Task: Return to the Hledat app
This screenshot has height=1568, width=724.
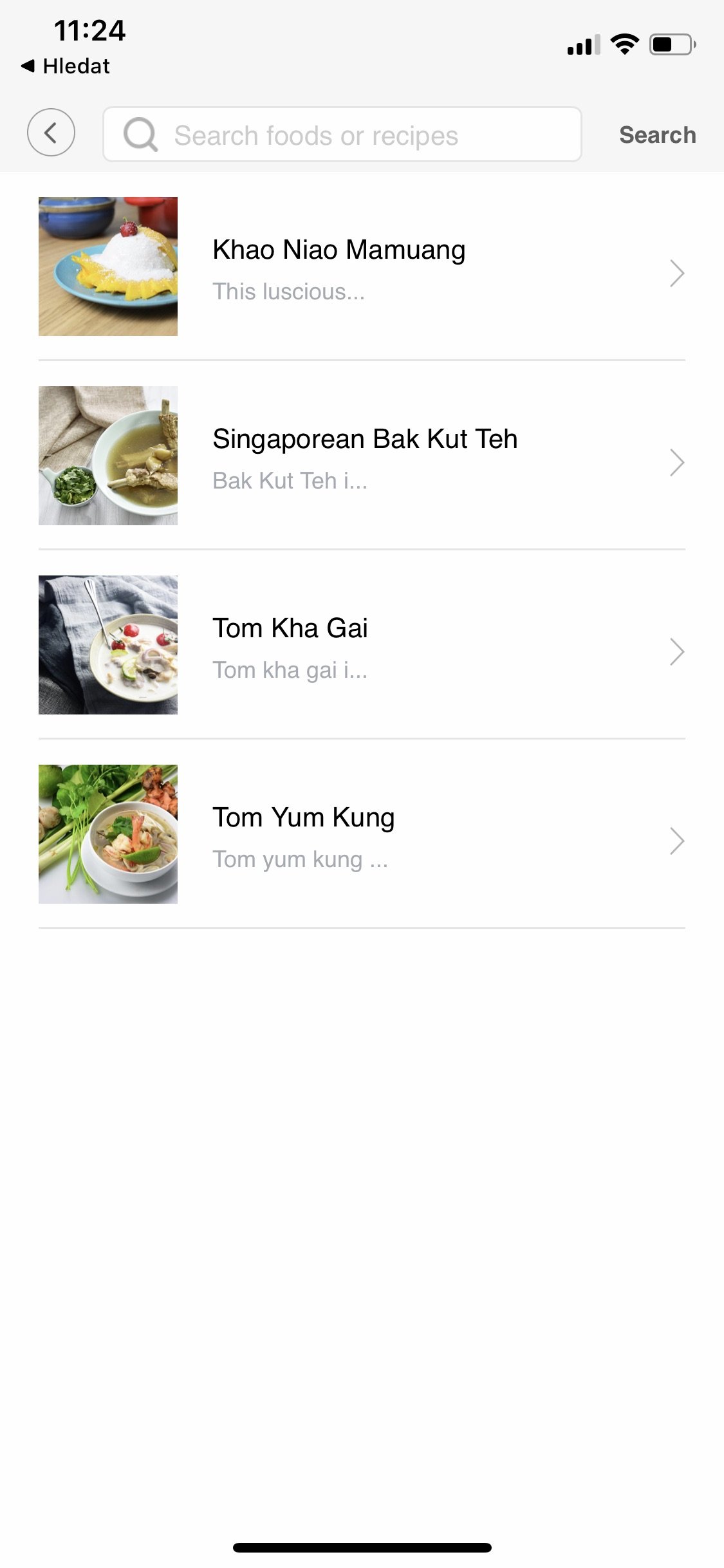Action: point(66,66)
